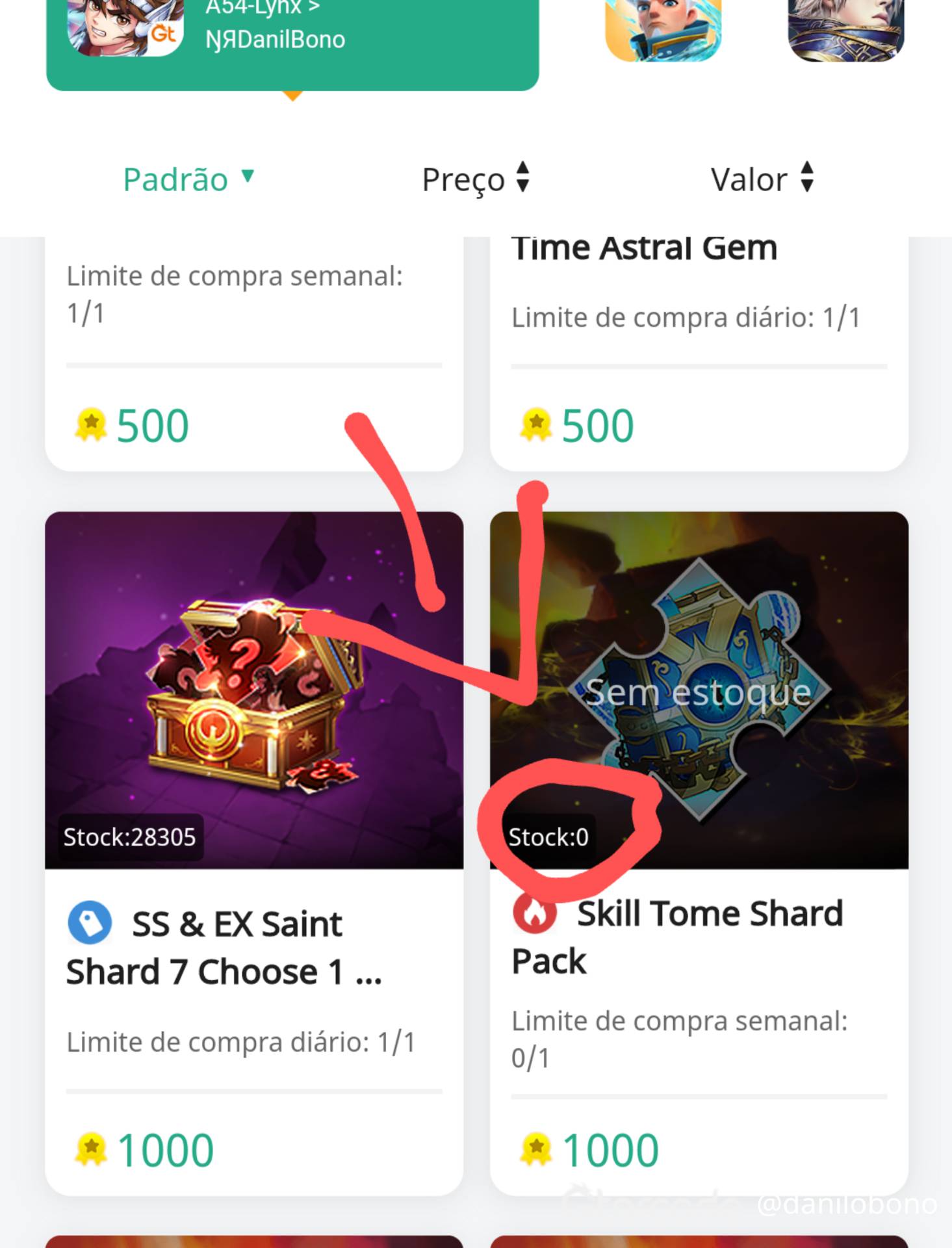Switch to the white-haired hero game icon
The width and height of the screenshot is (952, 1248).
(663, 29)
